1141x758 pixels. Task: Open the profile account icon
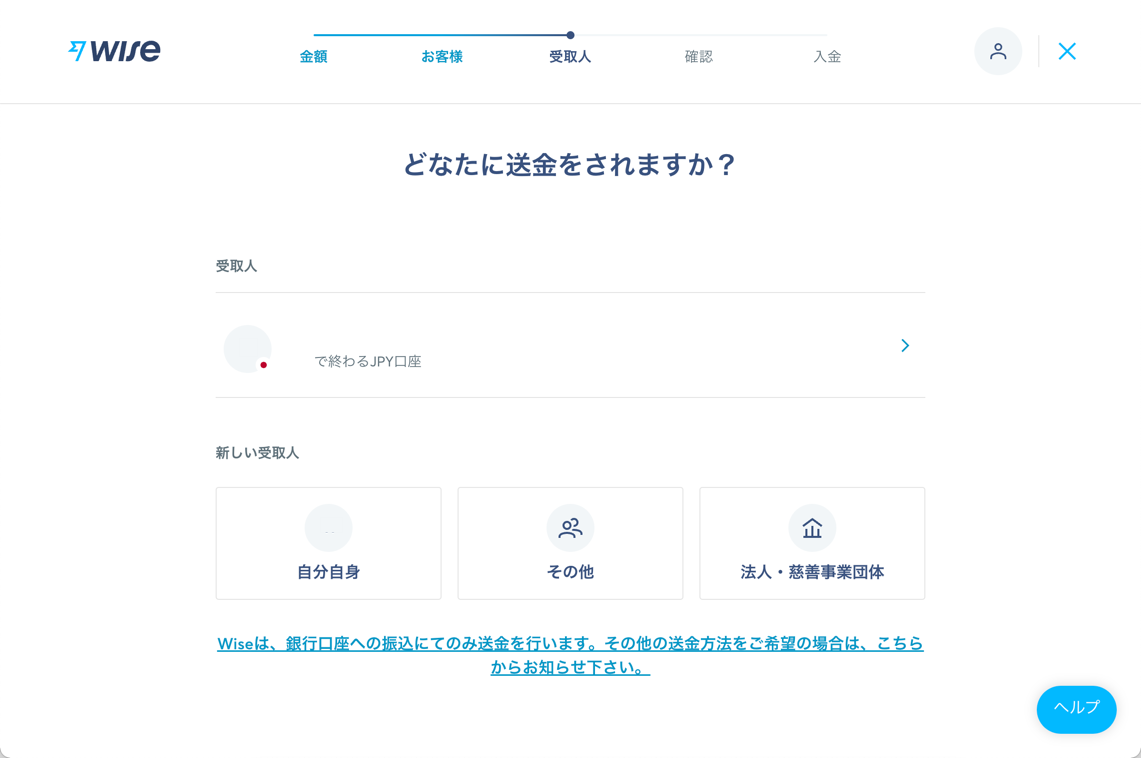(x=997, y=51)
